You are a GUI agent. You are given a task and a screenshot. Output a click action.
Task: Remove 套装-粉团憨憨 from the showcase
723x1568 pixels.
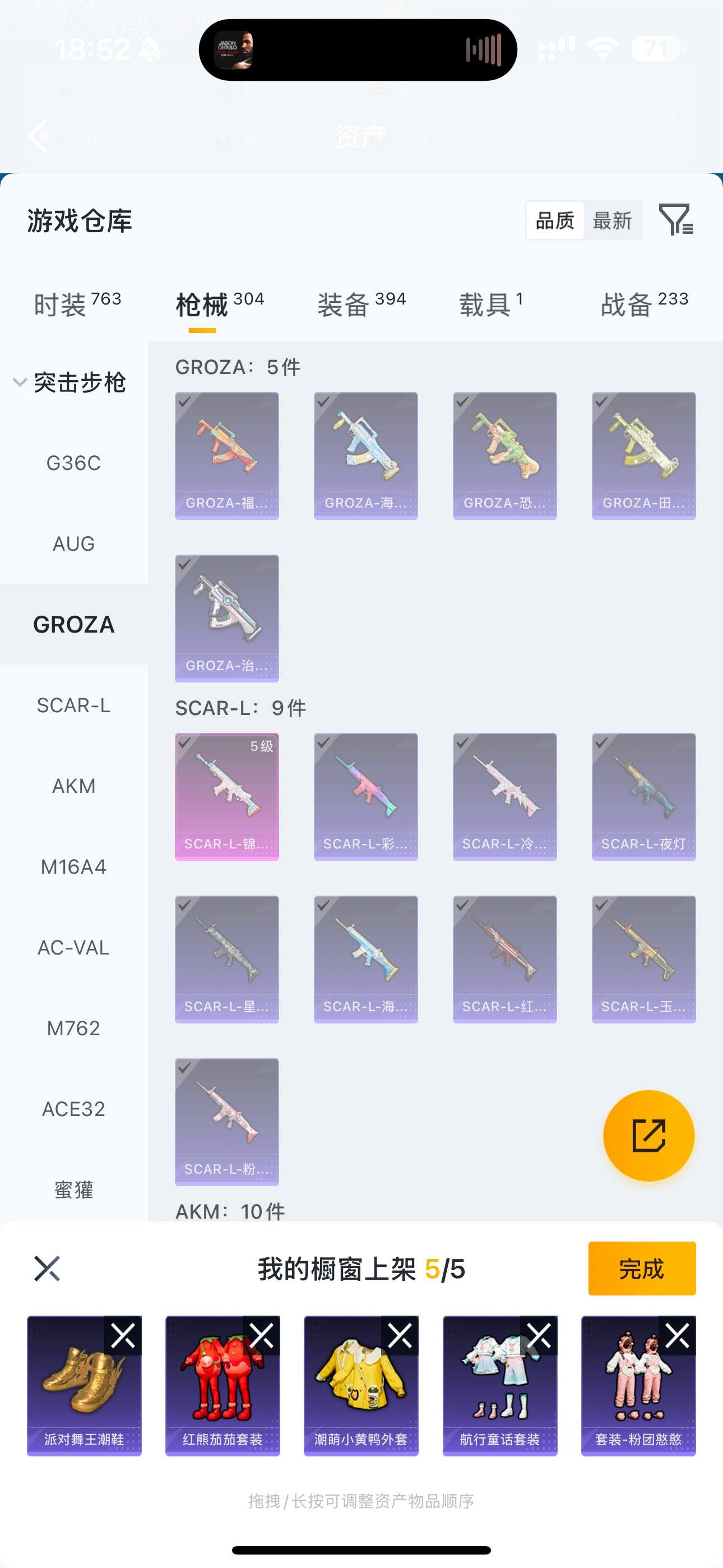(x=676, y=1336)
